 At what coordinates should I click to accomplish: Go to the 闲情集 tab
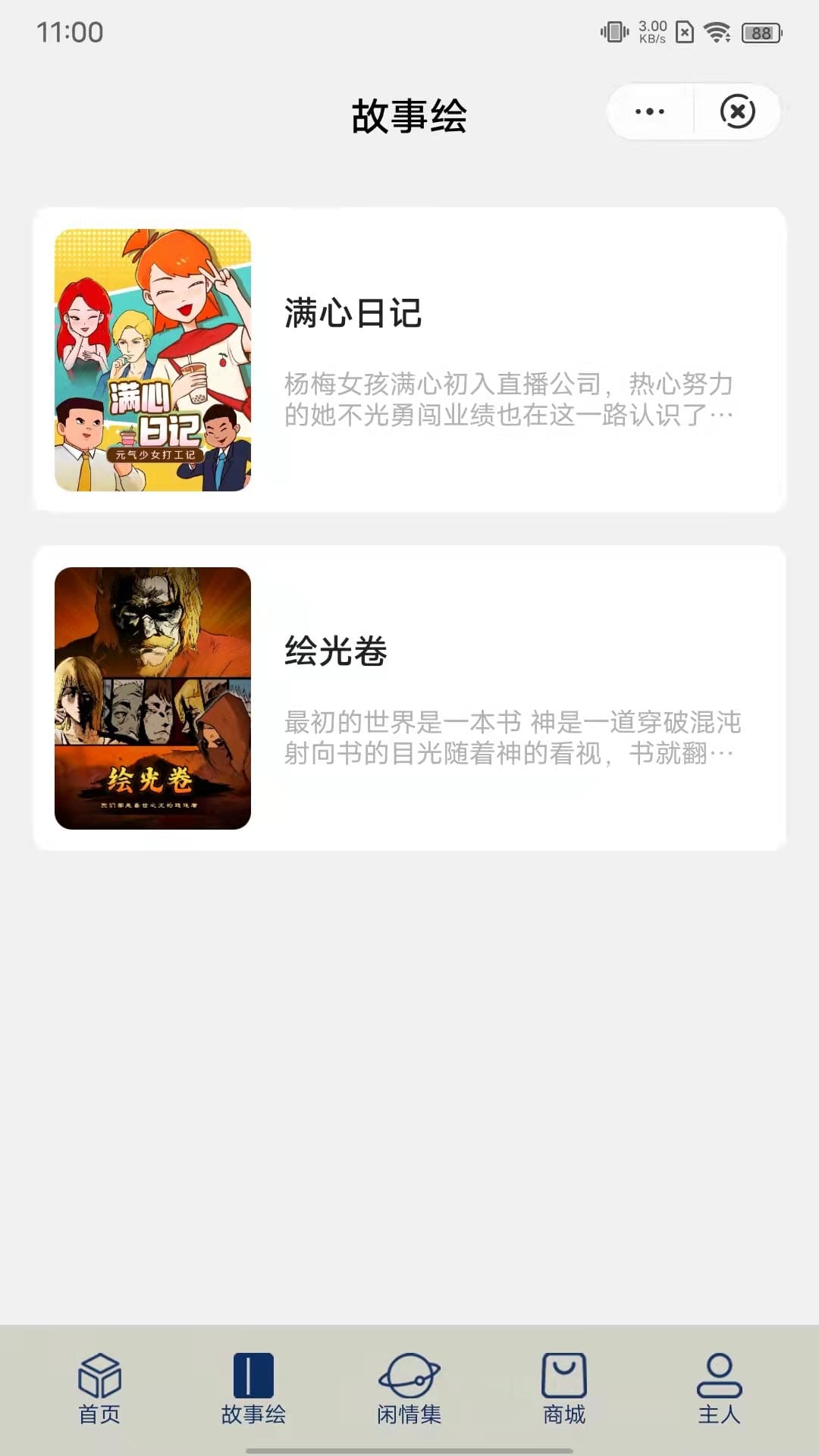(409, 1388)
